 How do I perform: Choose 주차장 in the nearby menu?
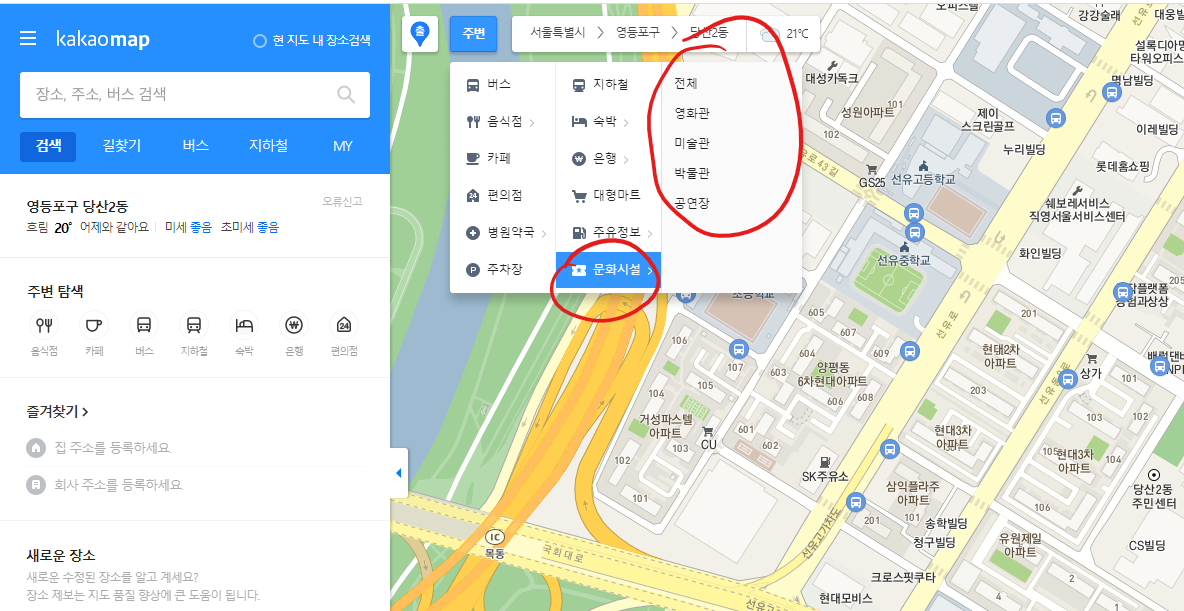(503, 269)
